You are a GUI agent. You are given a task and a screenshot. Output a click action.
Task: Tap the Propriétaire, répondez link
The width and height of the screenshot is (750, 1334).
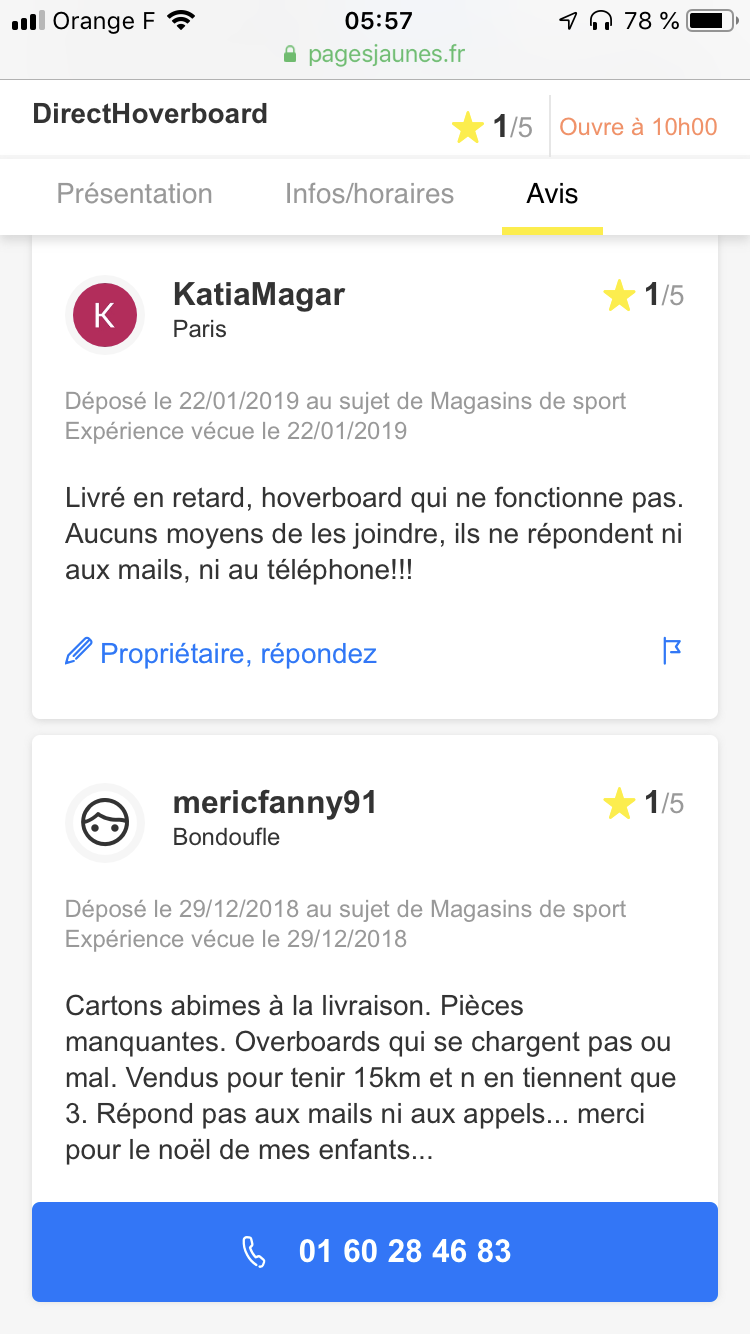pyautogui.click(x=221, y=653)
